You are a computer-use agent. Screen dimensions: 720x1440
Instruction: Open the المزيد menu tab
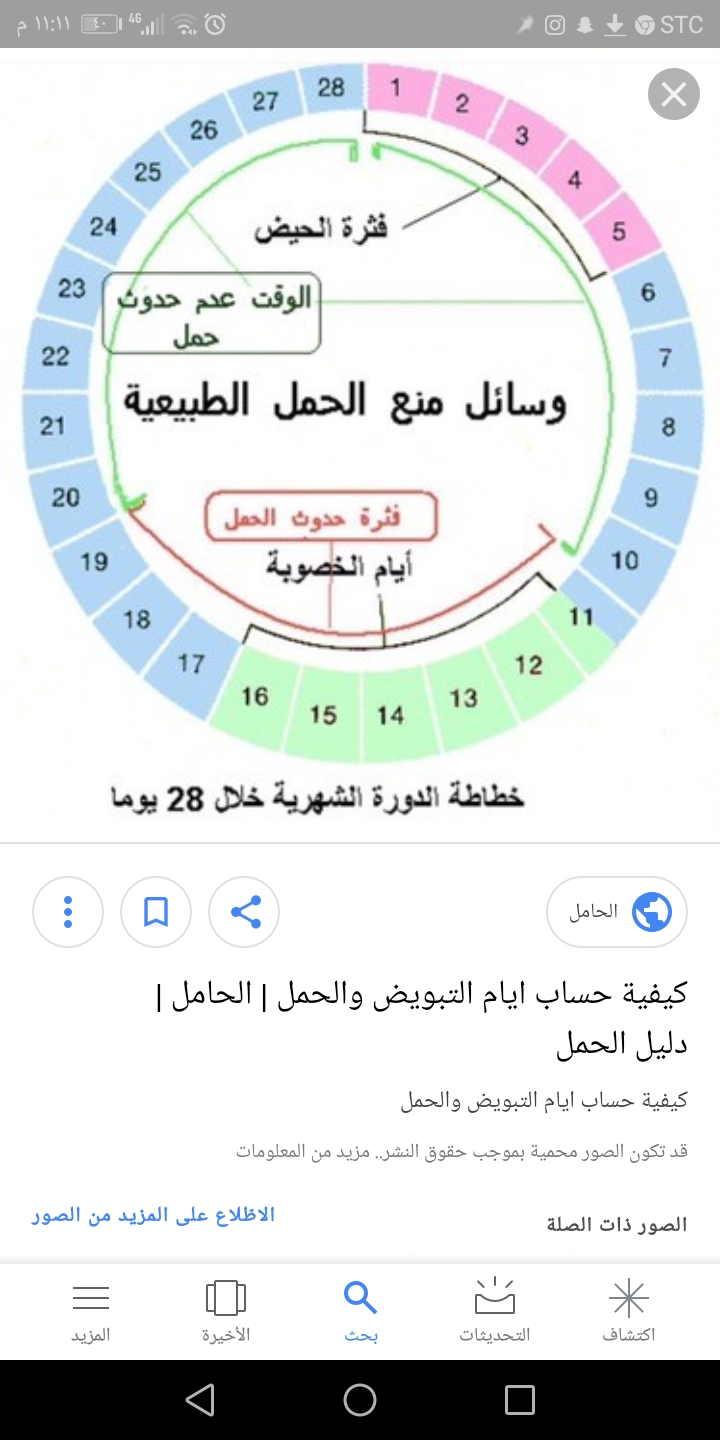91,1311
